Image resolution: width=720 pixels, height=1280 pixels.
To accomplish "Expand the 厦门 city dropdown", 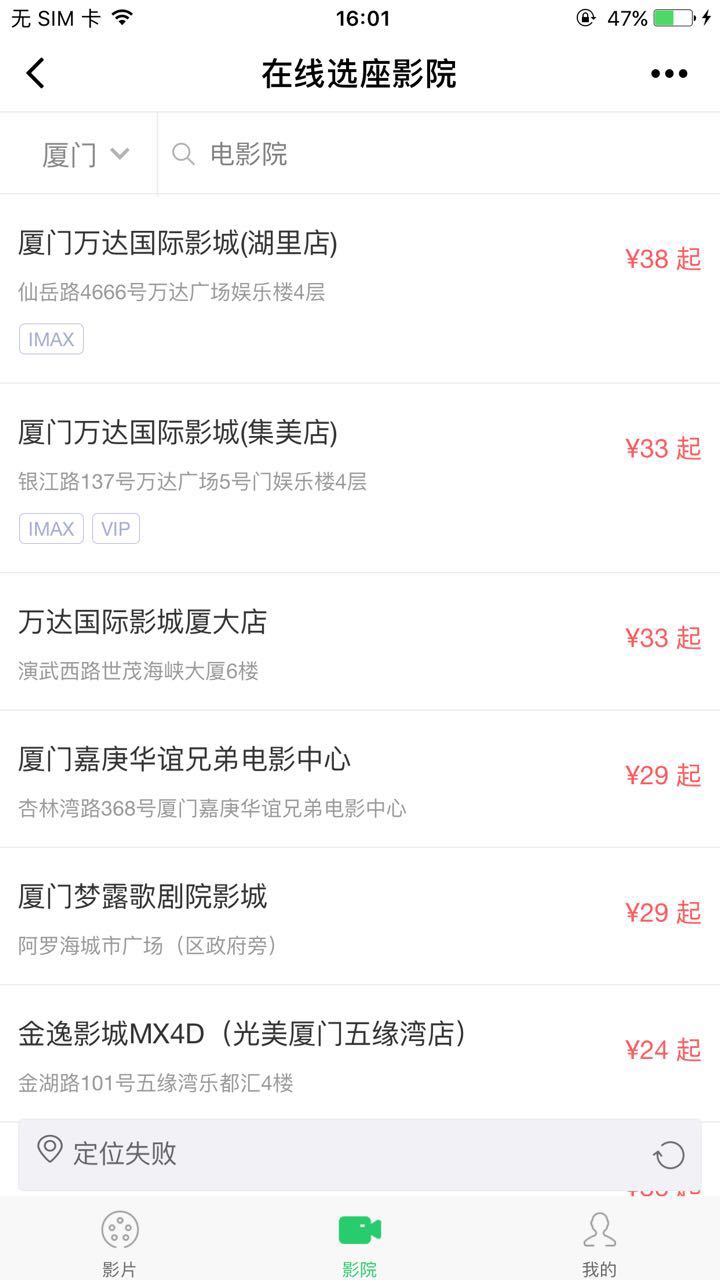I will point(85,154).
